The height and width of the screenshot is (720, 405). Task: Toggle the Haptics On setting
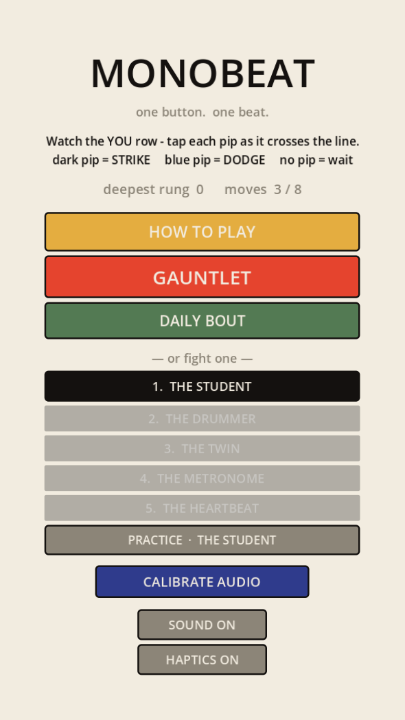pos(202,659)
